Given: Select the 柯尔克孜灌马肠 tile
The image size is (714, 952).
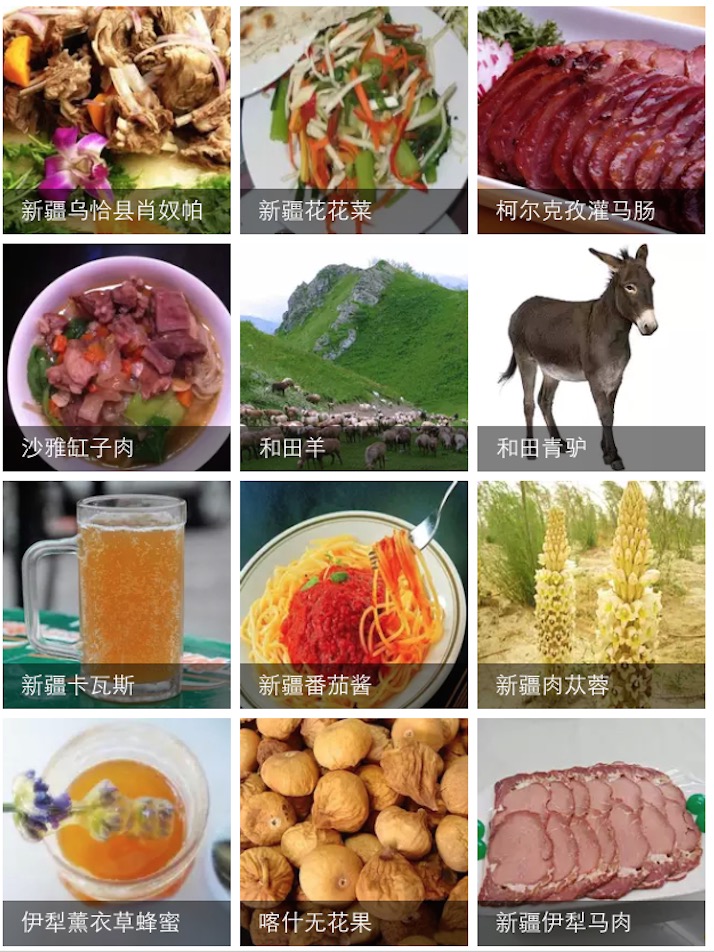Looking at the screenshot, I should coord(591,120).
